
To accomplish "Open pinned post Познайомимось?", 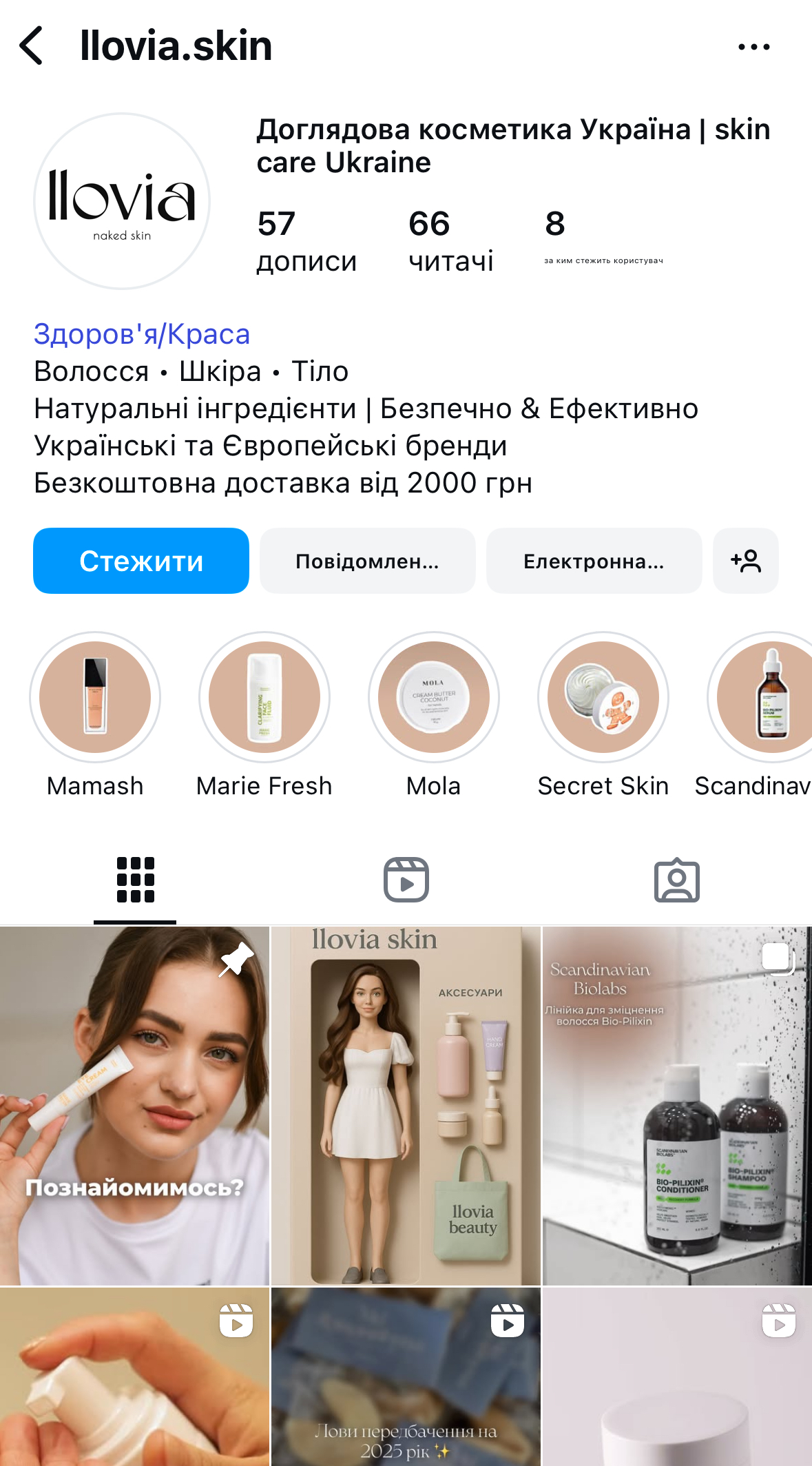I will (134, 1106).
